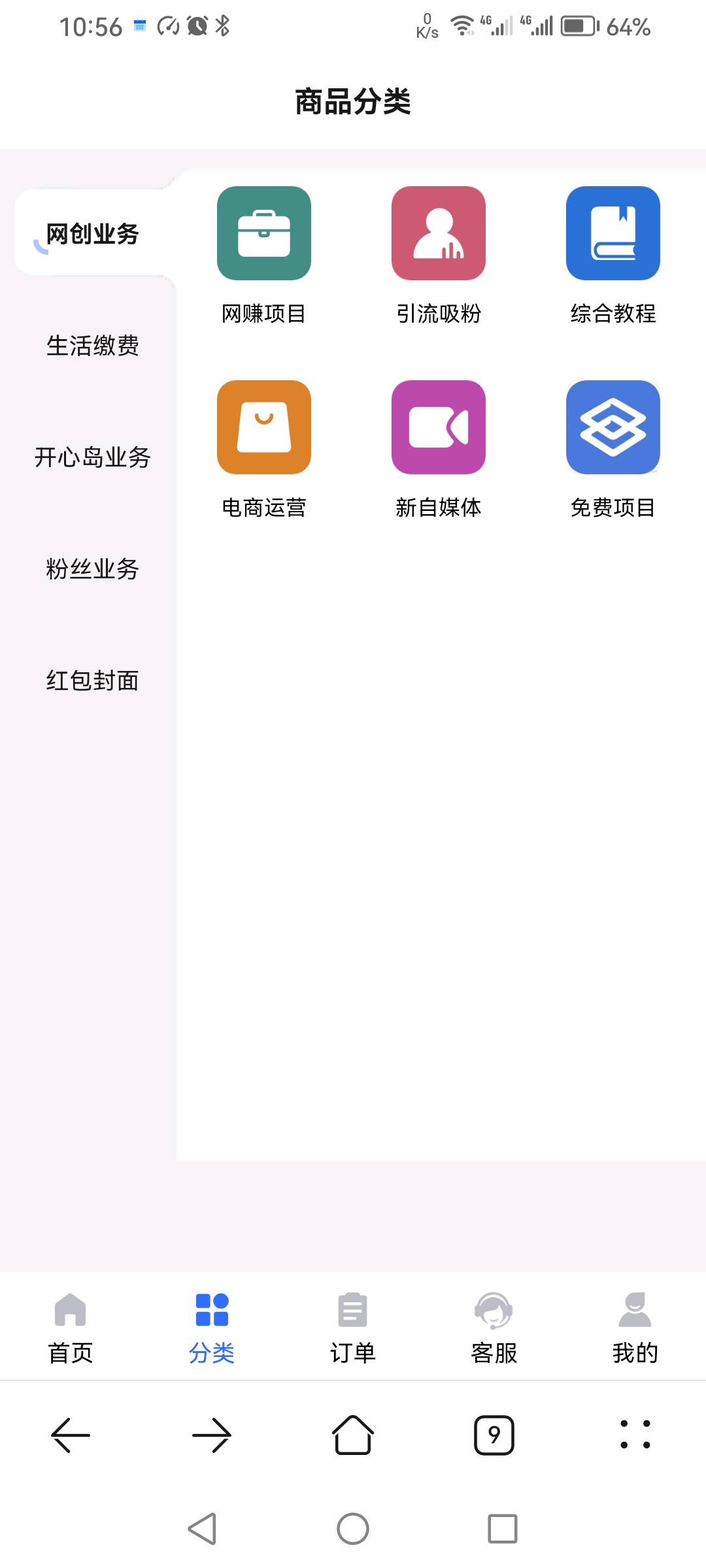Go to the 我的 tab
Viewport: 706px width, 1568px height.
point(635,1328)
